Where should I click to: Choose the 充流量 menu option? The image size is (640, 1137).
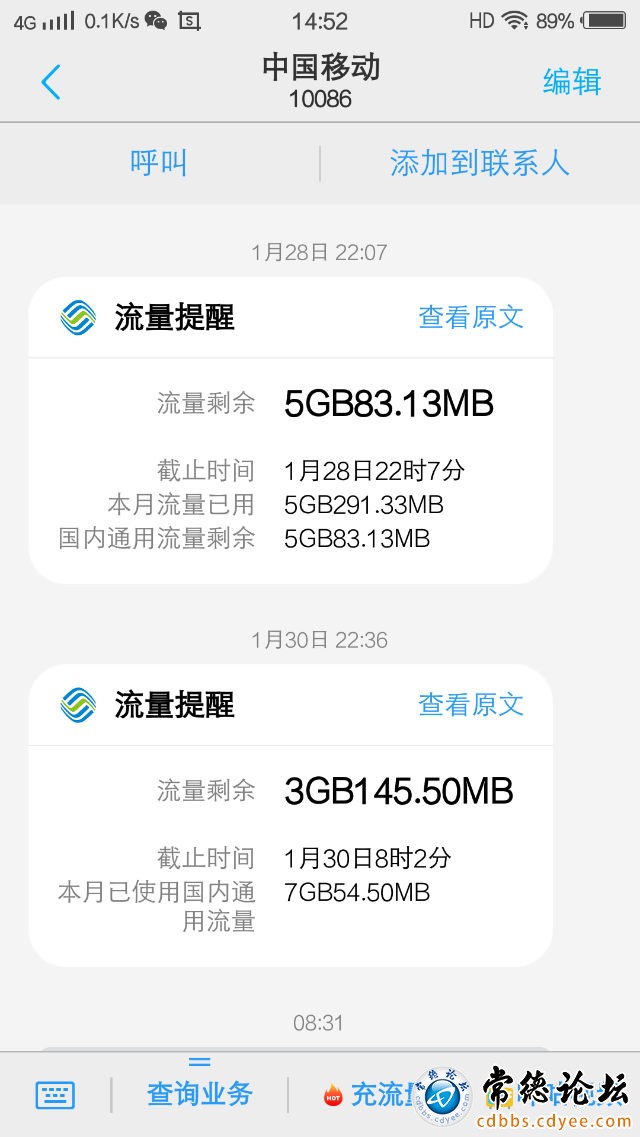click(x=368, y=1095)
